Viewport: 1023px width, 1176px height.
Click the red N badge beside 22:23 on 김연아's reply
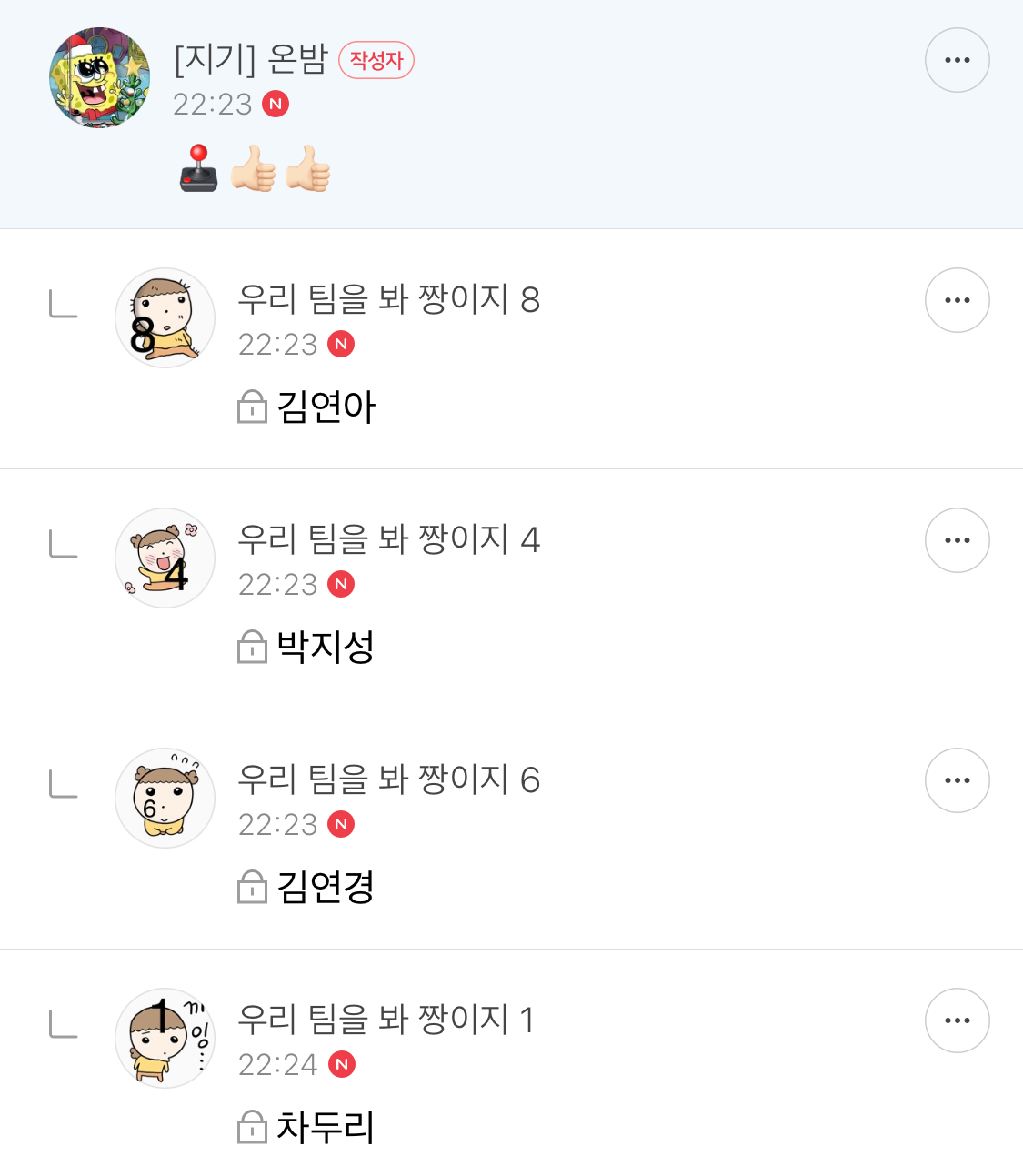click(x=341, y=345)
